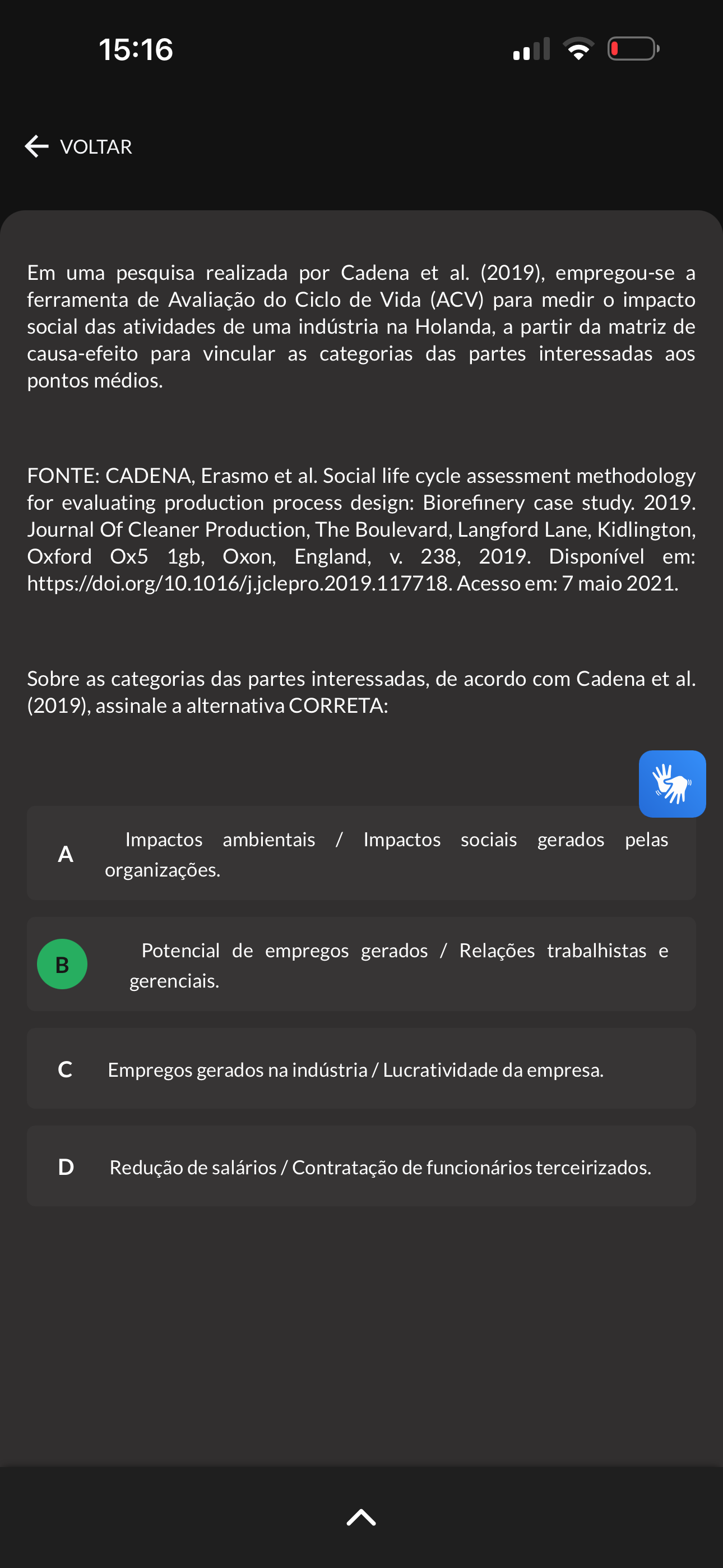The width and height of the screenshot is (723, 1568).
Task: Go back with the VOLTAR arrow
Action: [78, 147]
